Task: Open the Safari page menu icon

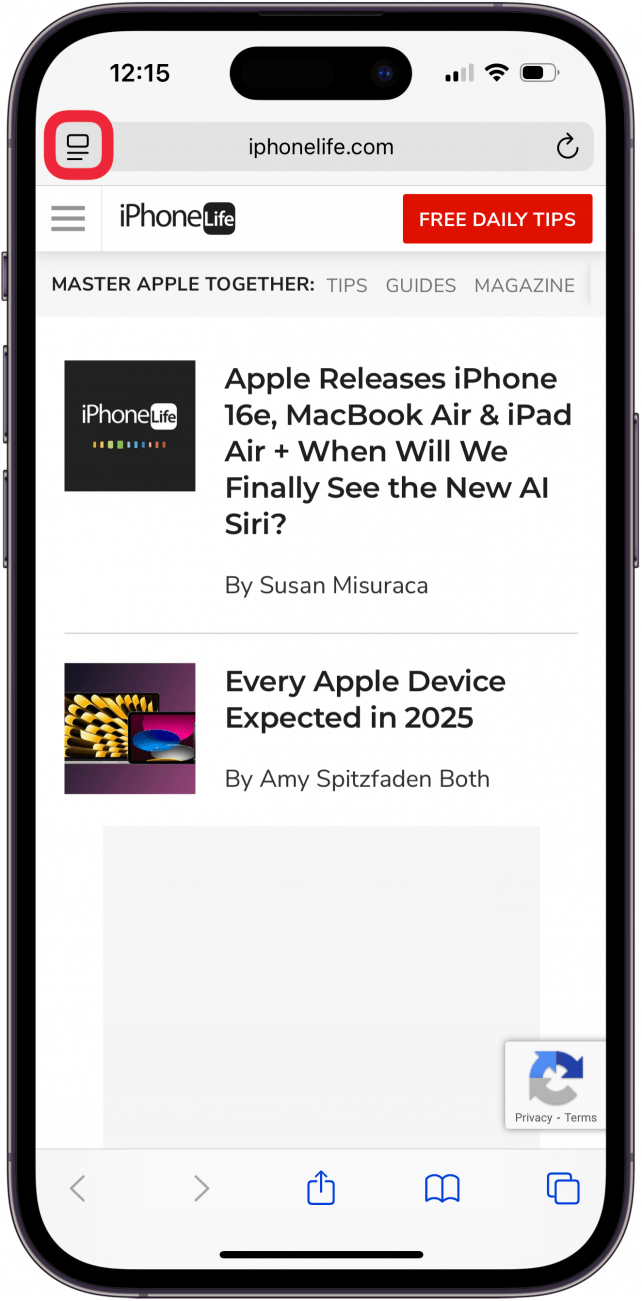Action: [x=78, y=147]
